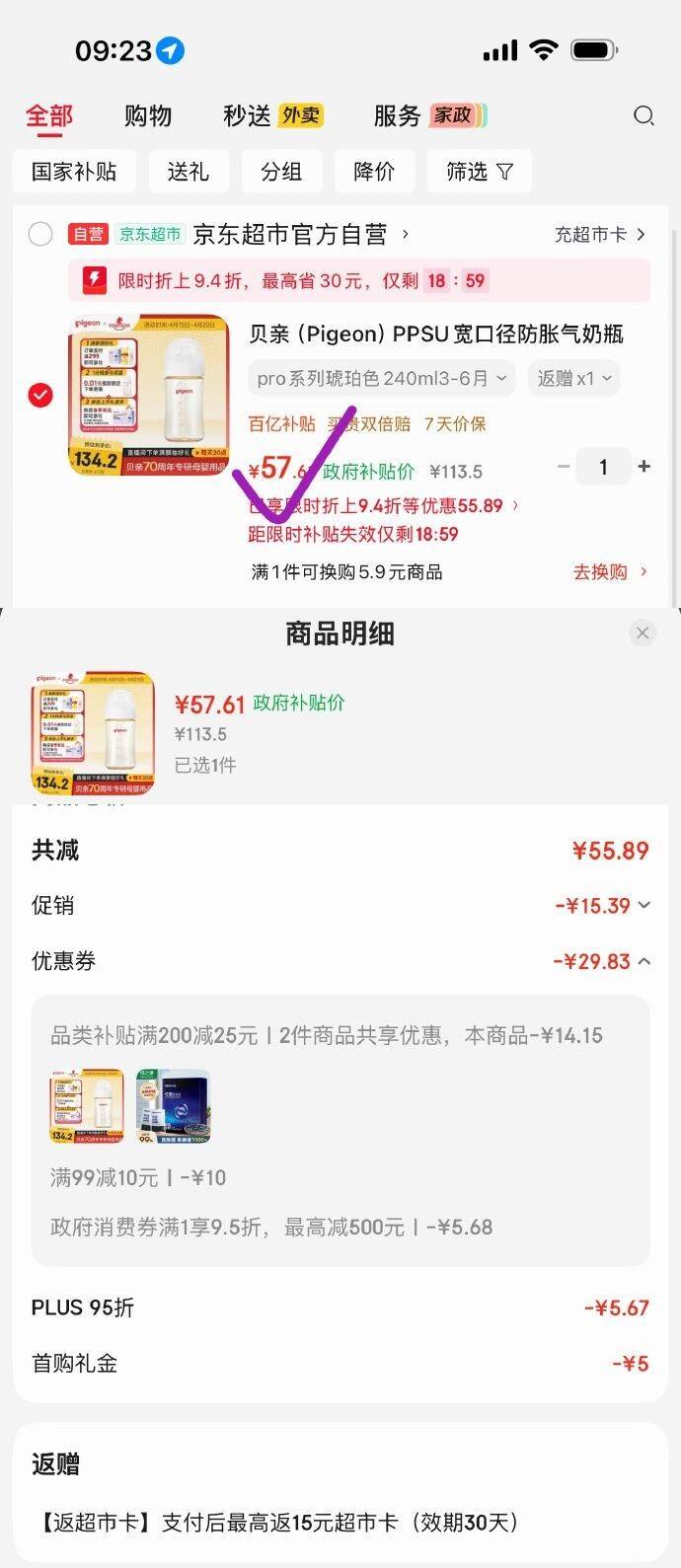The image size is (681, 1568).
Task: Switch to the 购物 tab
Action: click(x=148, y=116)
